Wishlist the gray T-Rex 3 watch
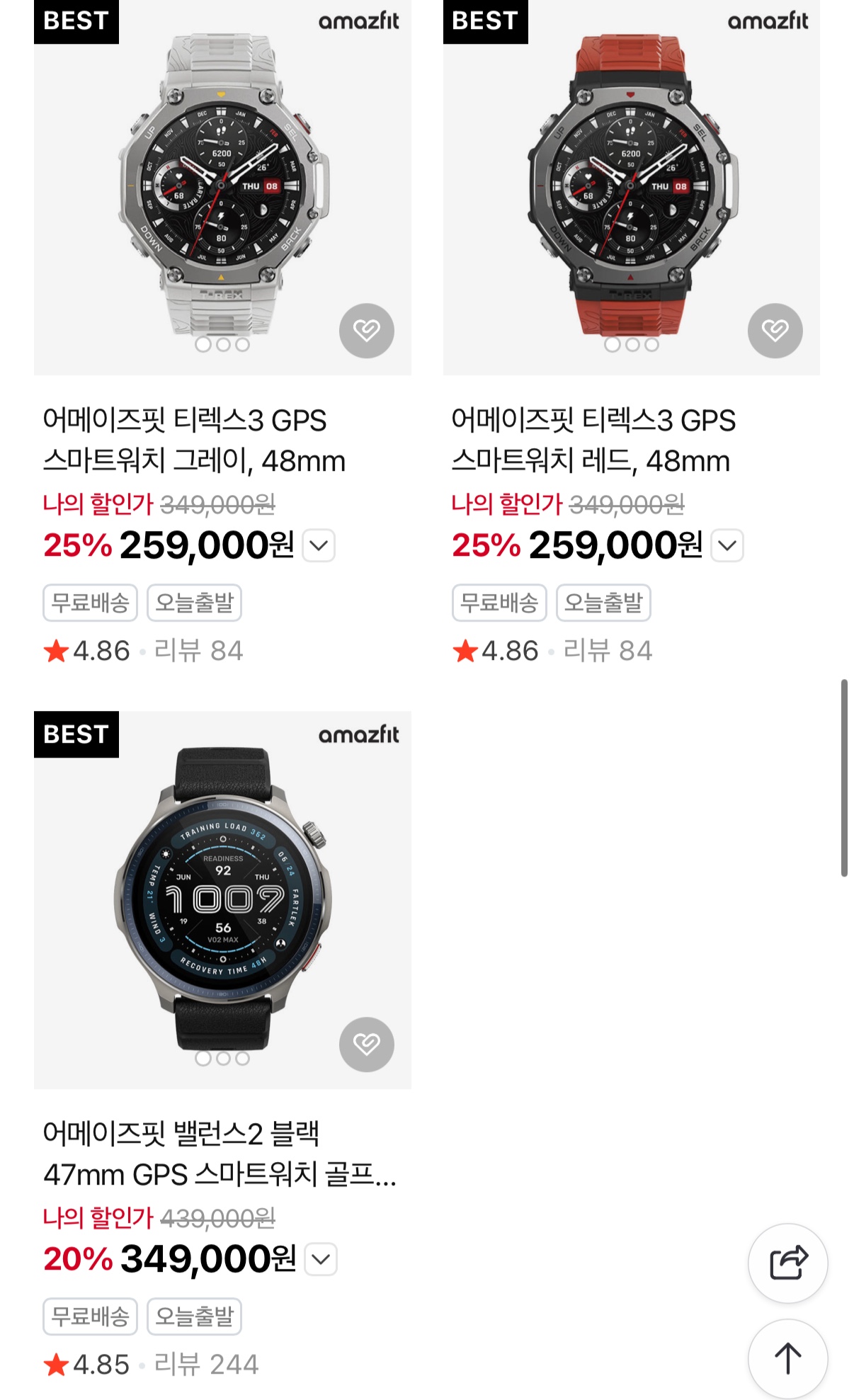 click(366, 331)
